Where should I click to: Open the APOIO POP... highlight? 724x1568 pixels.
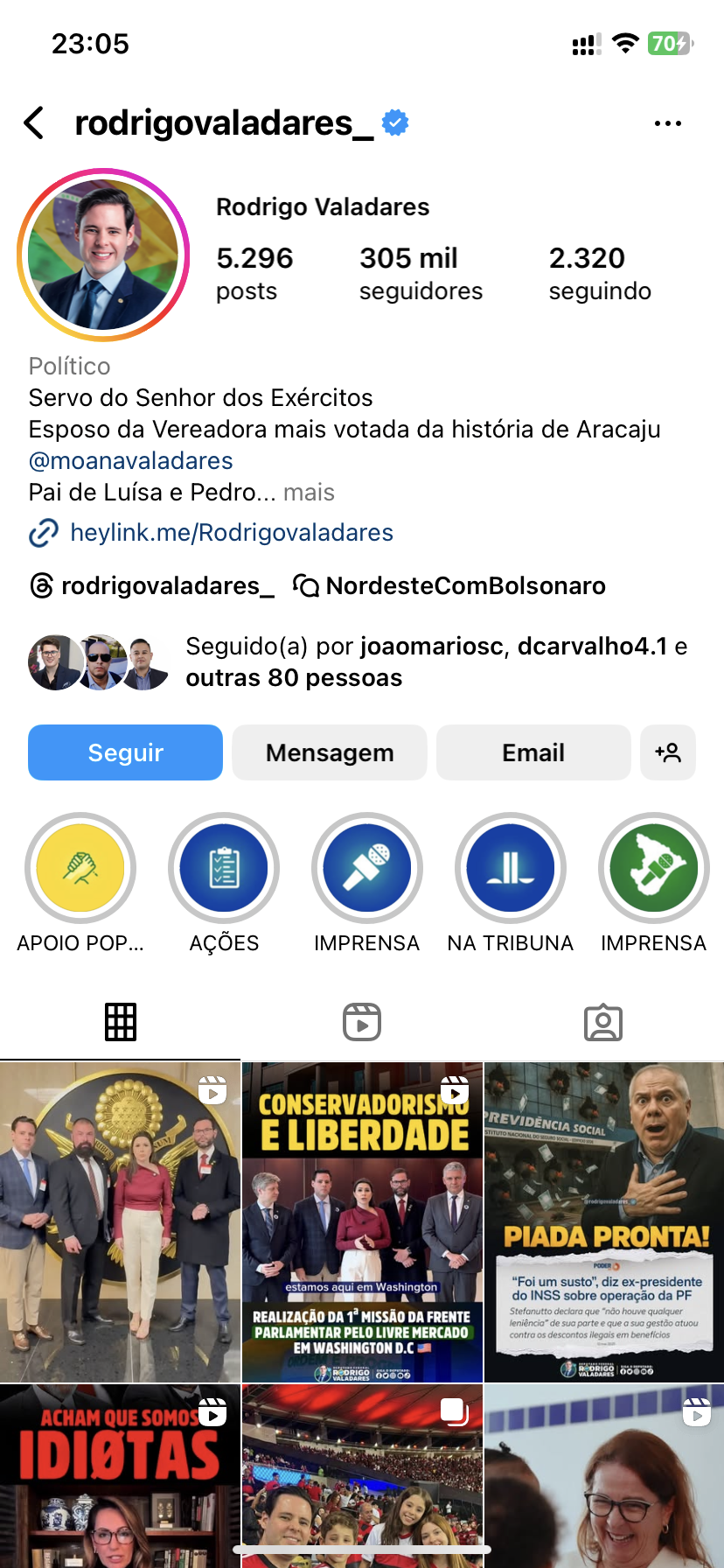pos(80,868)
